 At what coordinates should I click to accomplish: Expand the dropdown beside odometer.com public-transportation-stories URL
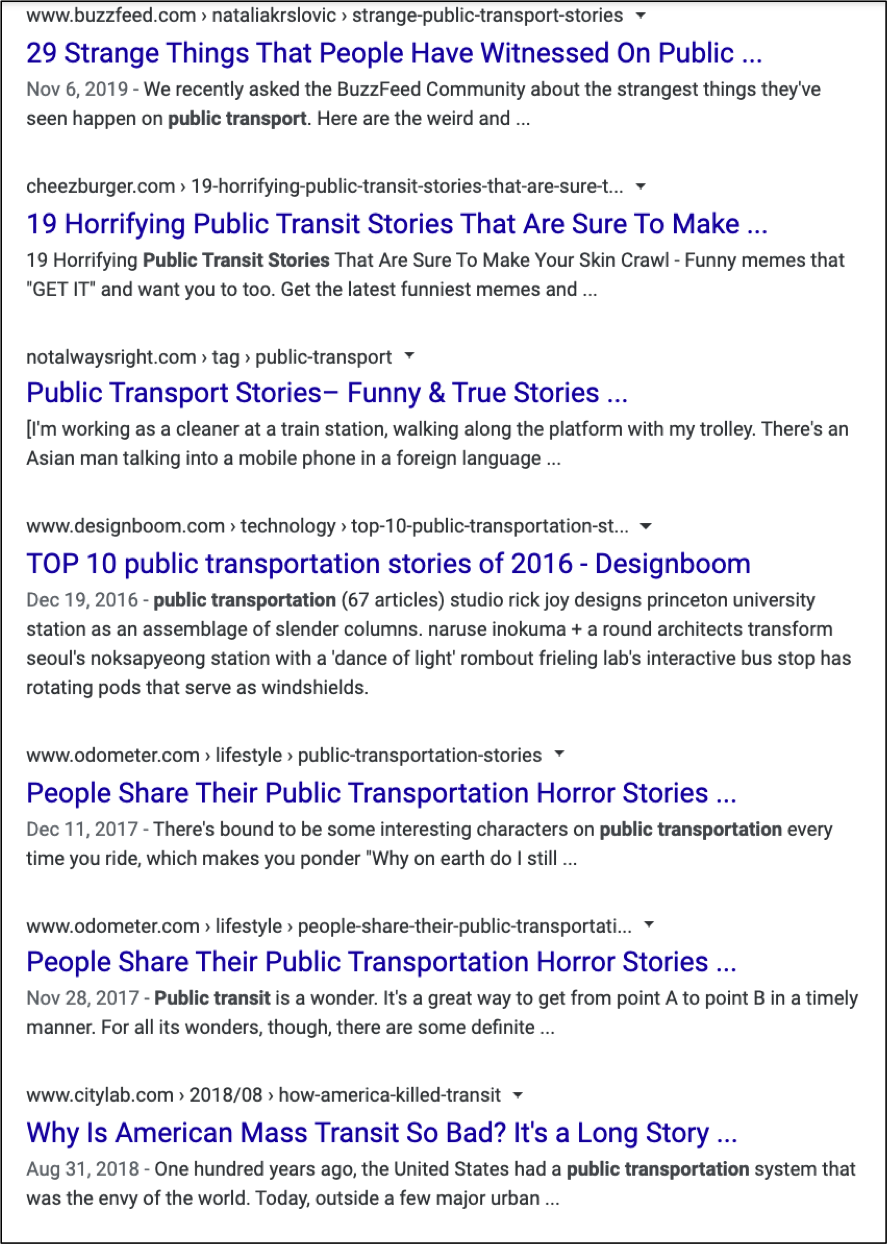coord(559,755)
